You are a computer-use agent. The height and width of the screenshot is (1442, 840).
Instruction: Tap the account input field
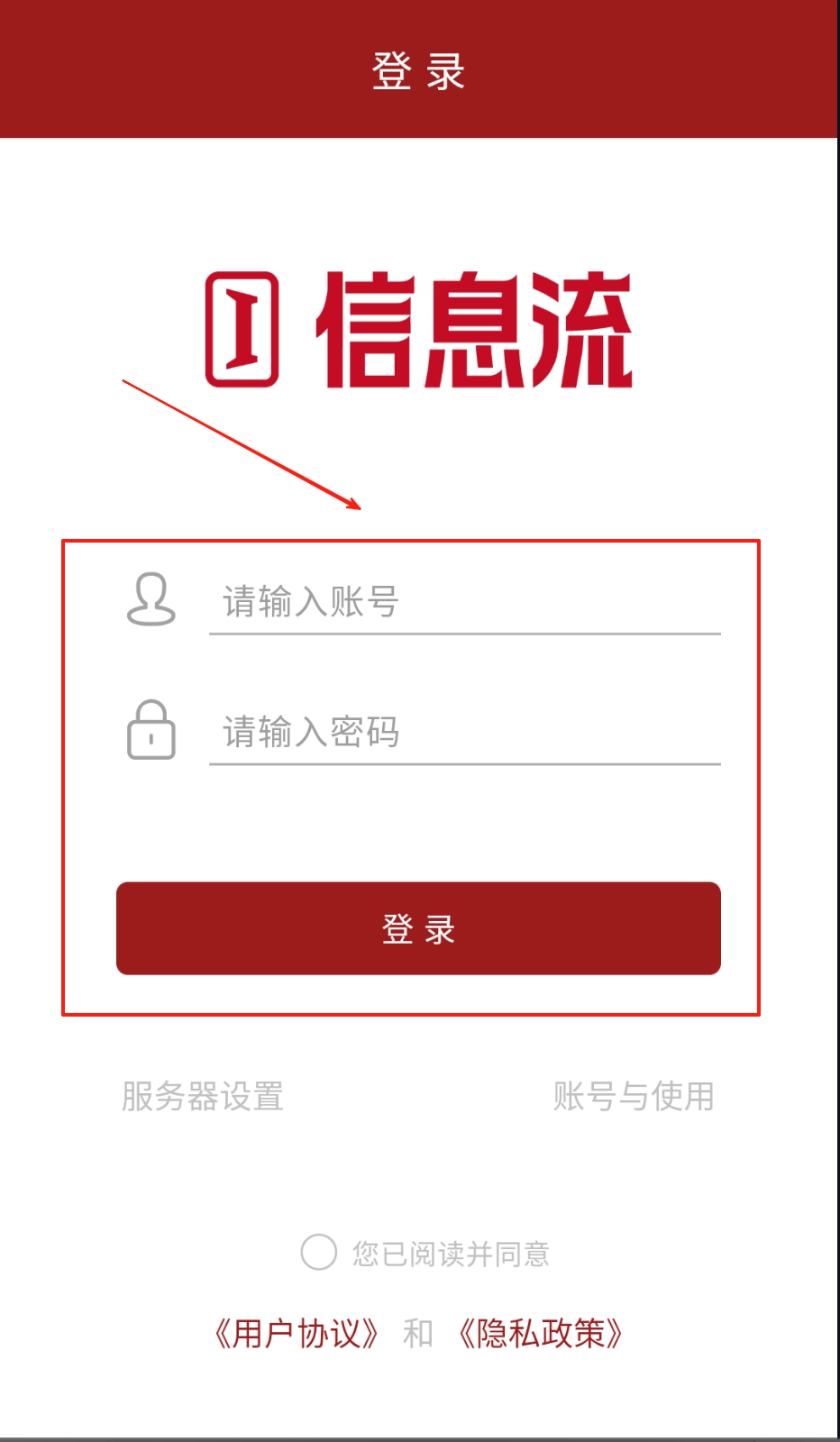(464, 601)
